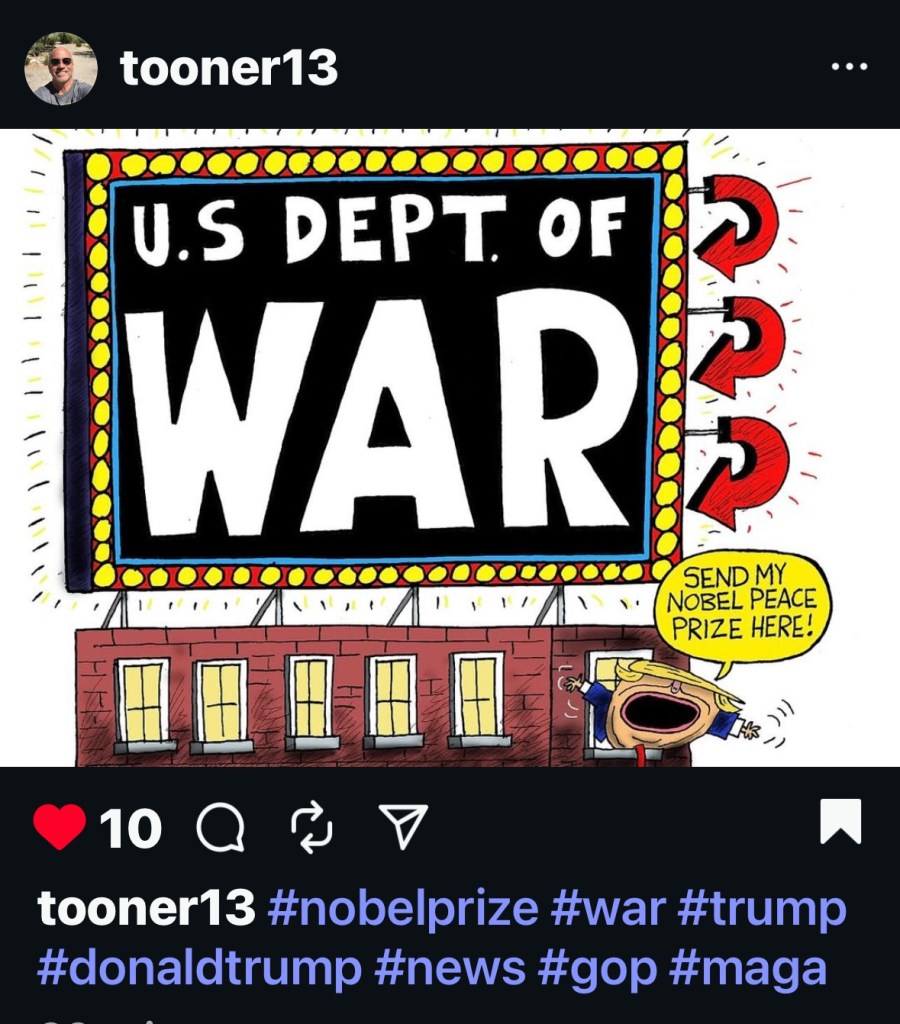This screenshot has width=900, height=1024.
Task: Open the tooner13 username in post header
Action: coord(229,68)
